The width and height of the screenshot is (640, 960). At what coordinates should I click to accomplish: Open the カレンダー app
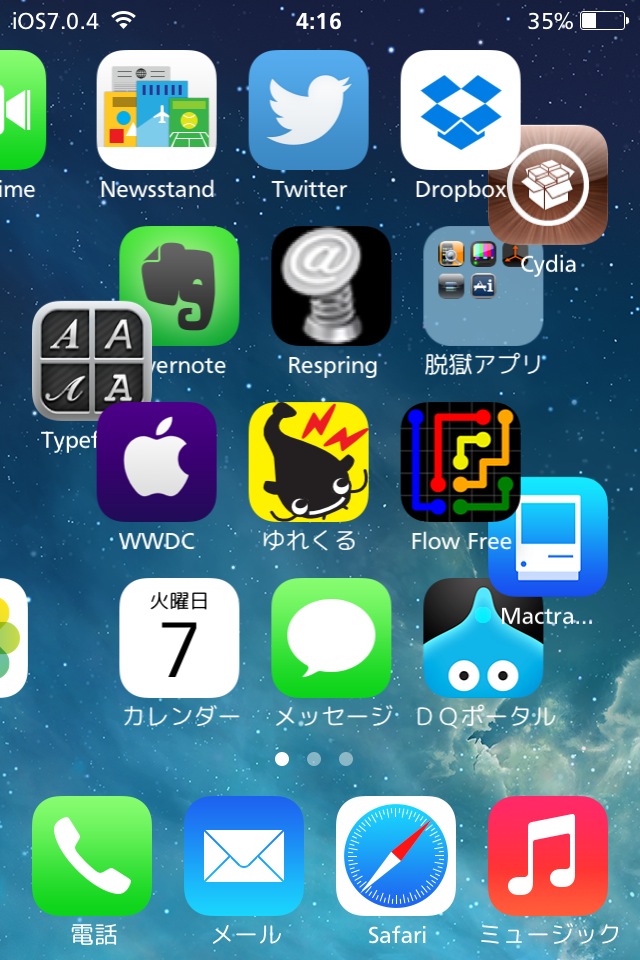click(x=179, y=638)
